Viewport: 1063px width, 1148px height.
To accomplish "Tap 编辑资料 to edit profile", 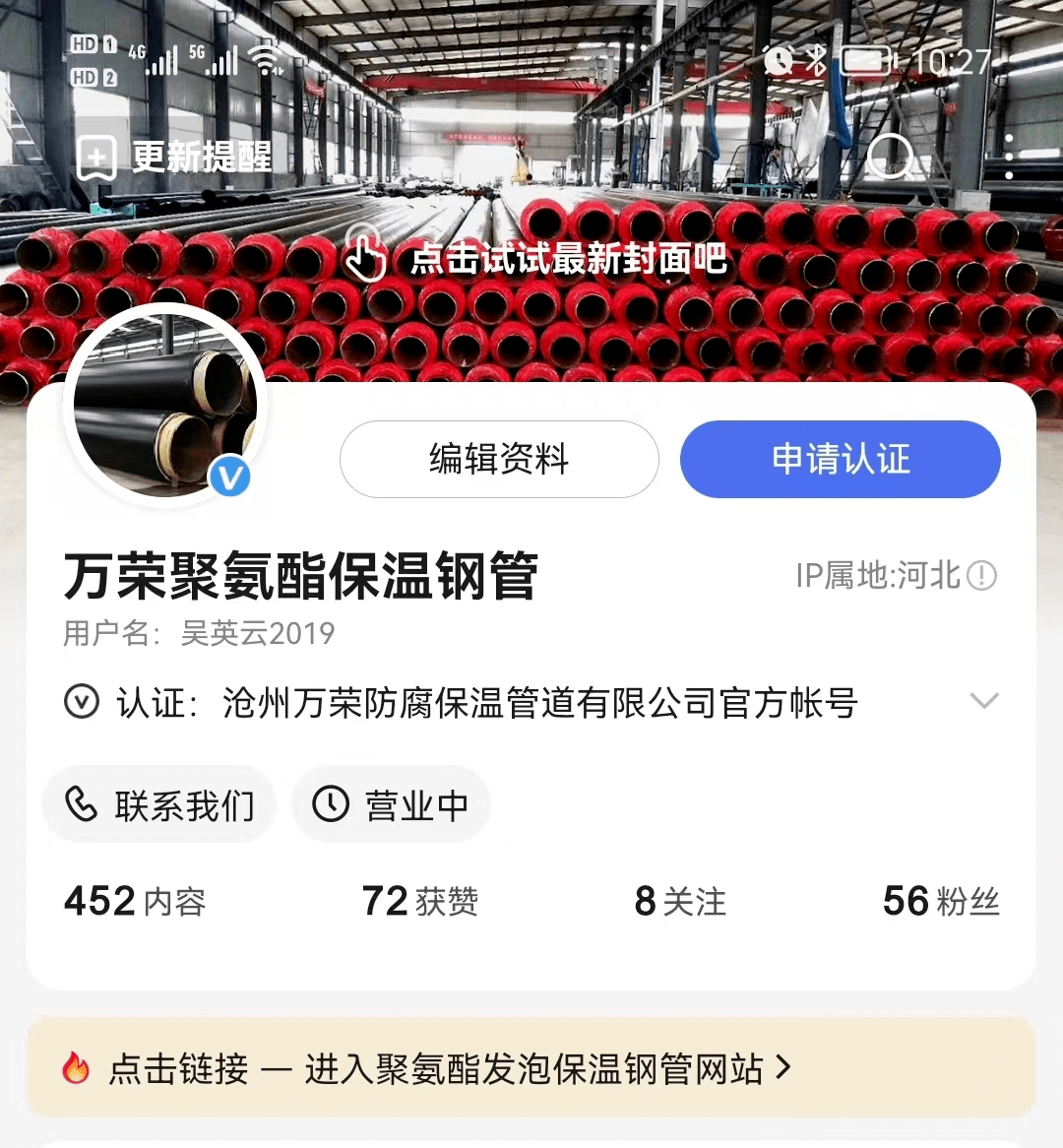I will pos(499,459).
